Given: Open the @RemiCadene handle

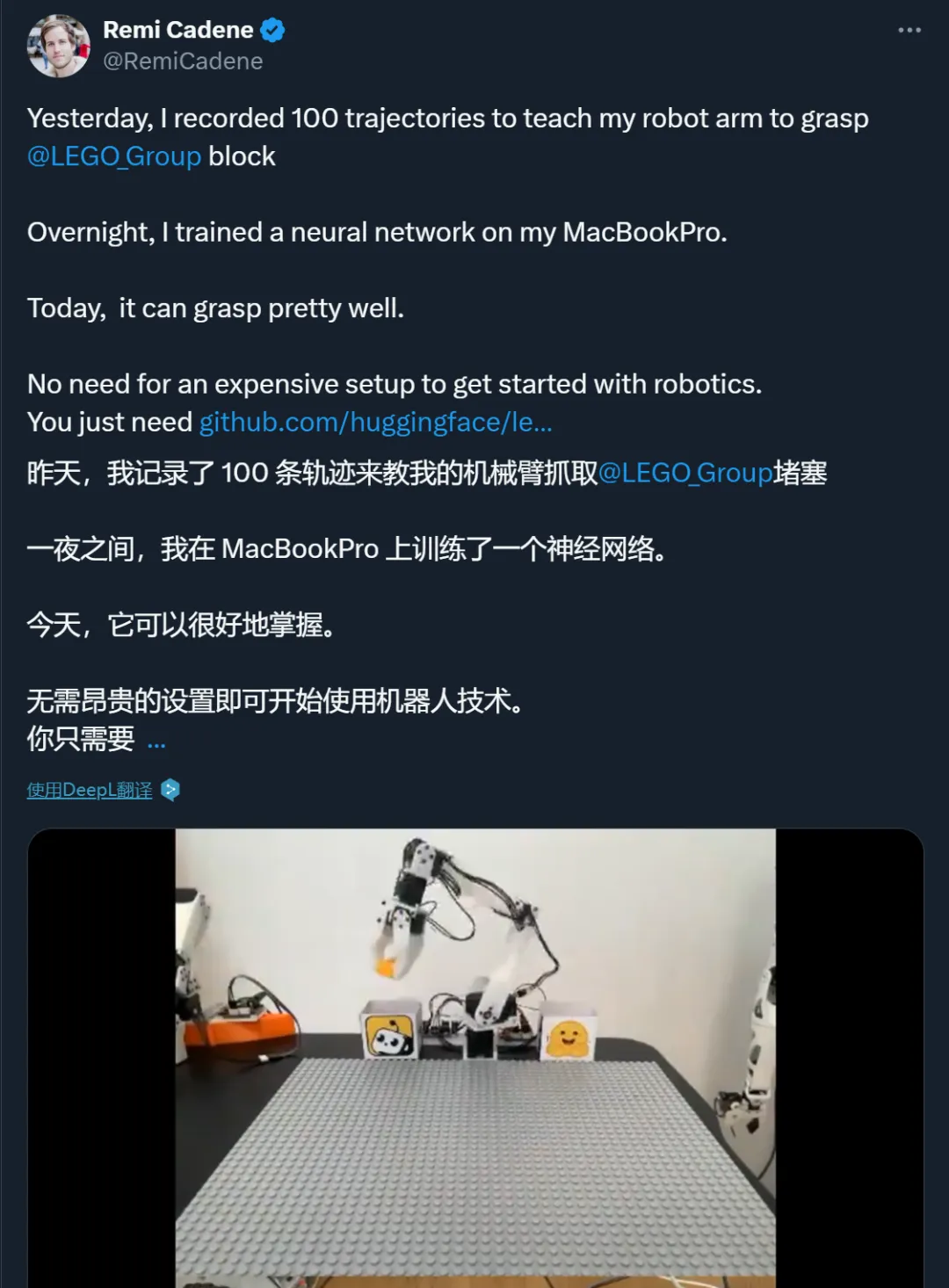Looking at the screenshot, I should point(183,62).
